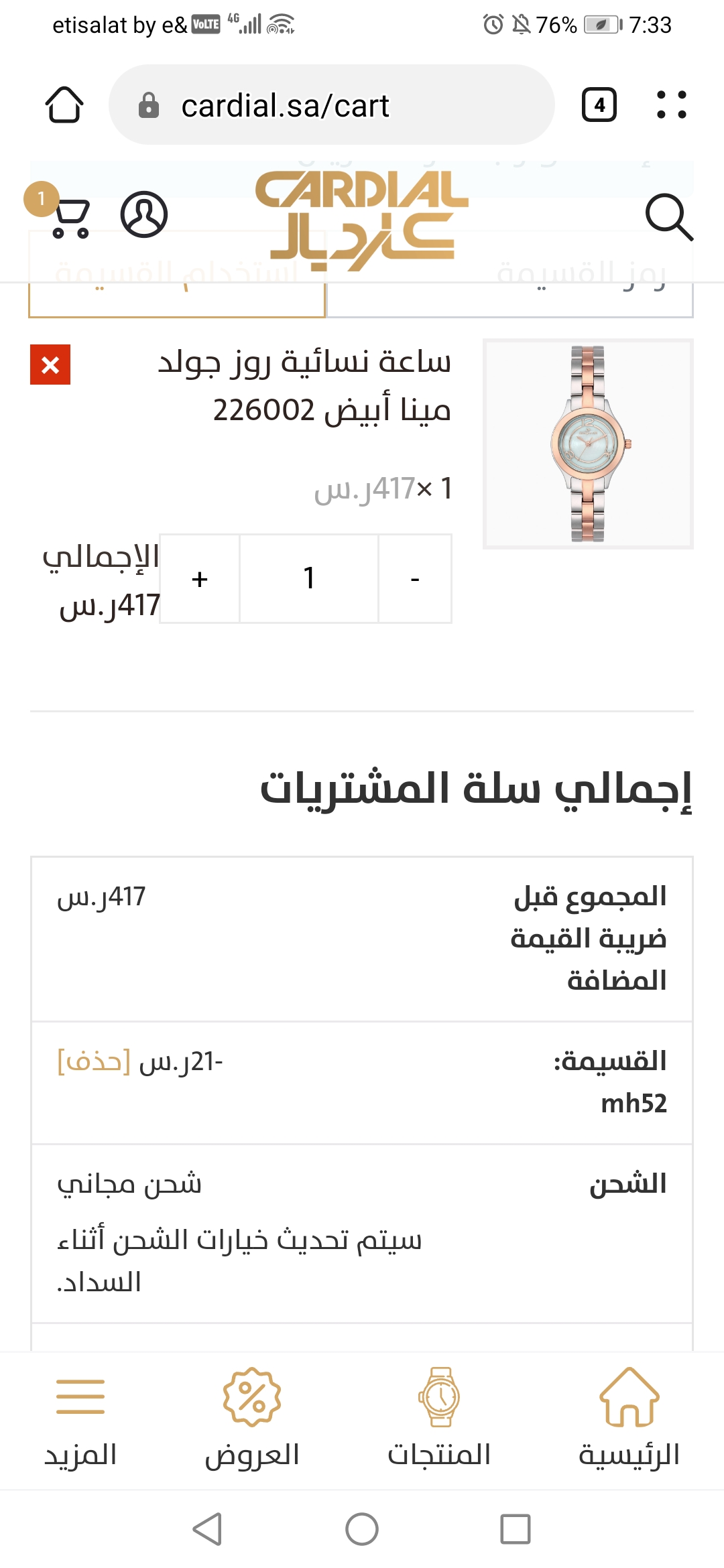Remove the Rose Gold watch from cart
724x1568 pixels.
click(50, 365)
